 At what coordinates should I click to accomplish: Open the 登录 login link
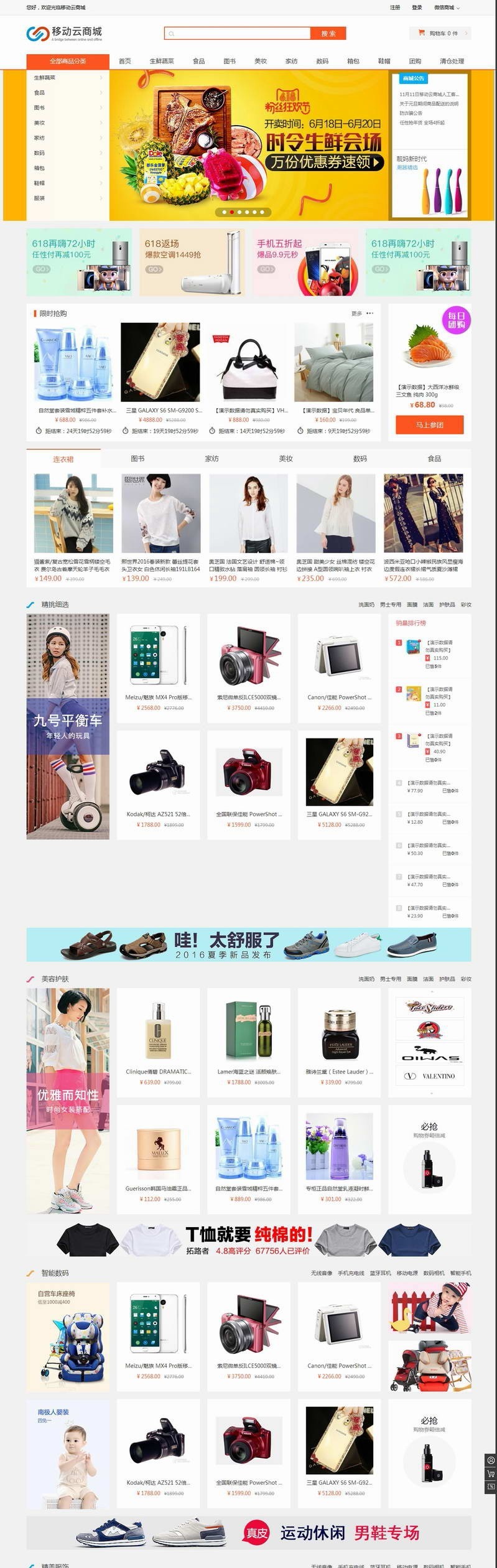[x=417, y=7]
